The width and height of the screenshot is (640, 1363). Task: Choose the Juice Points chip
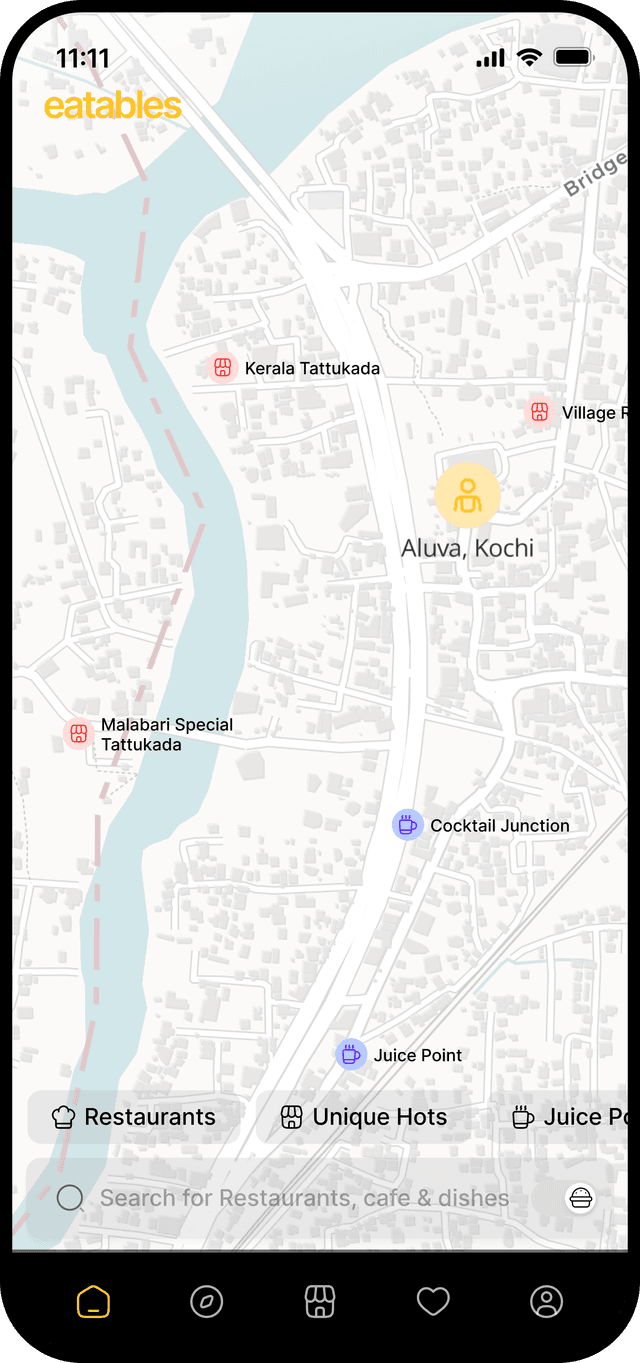570,1117
